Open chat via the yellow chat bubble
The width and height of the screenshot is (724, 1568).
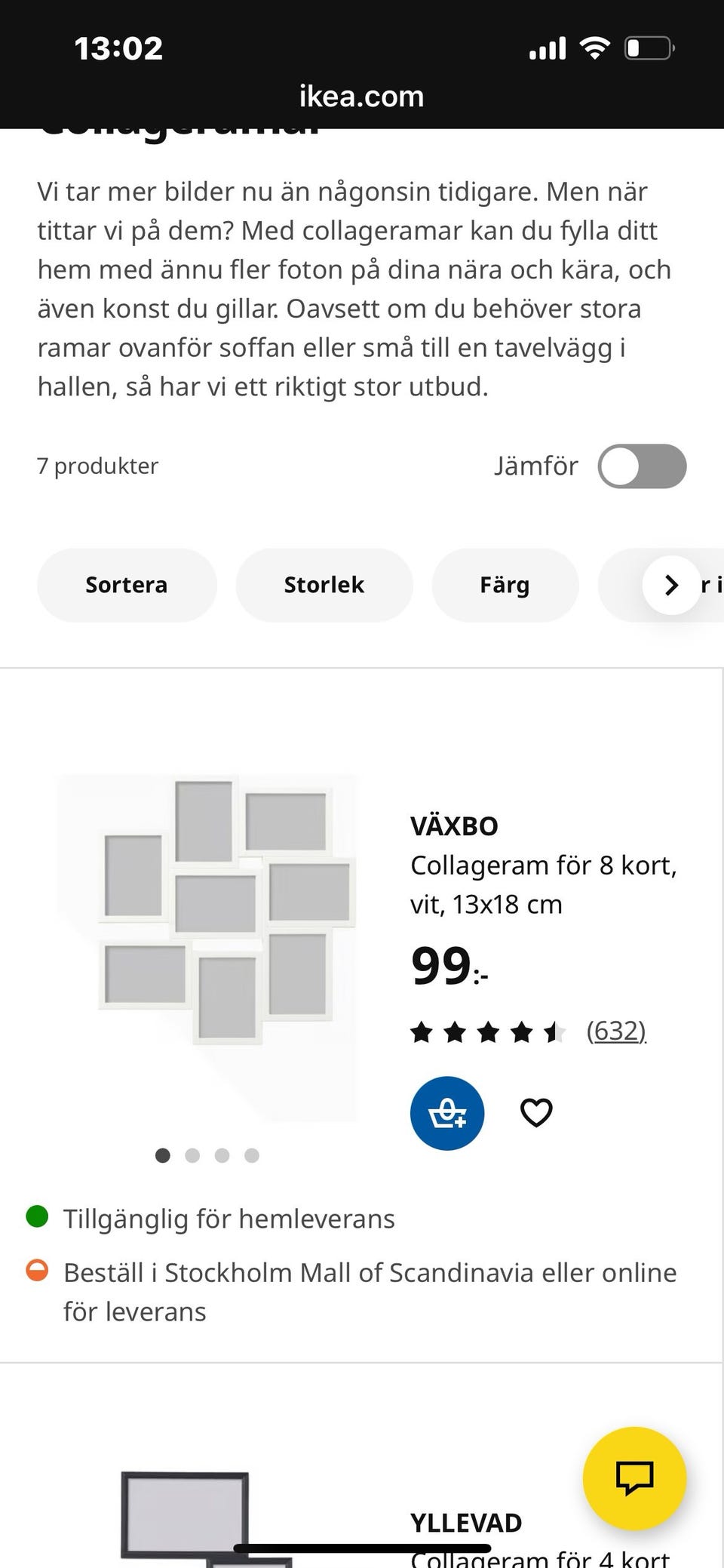tap(634, 1478)
